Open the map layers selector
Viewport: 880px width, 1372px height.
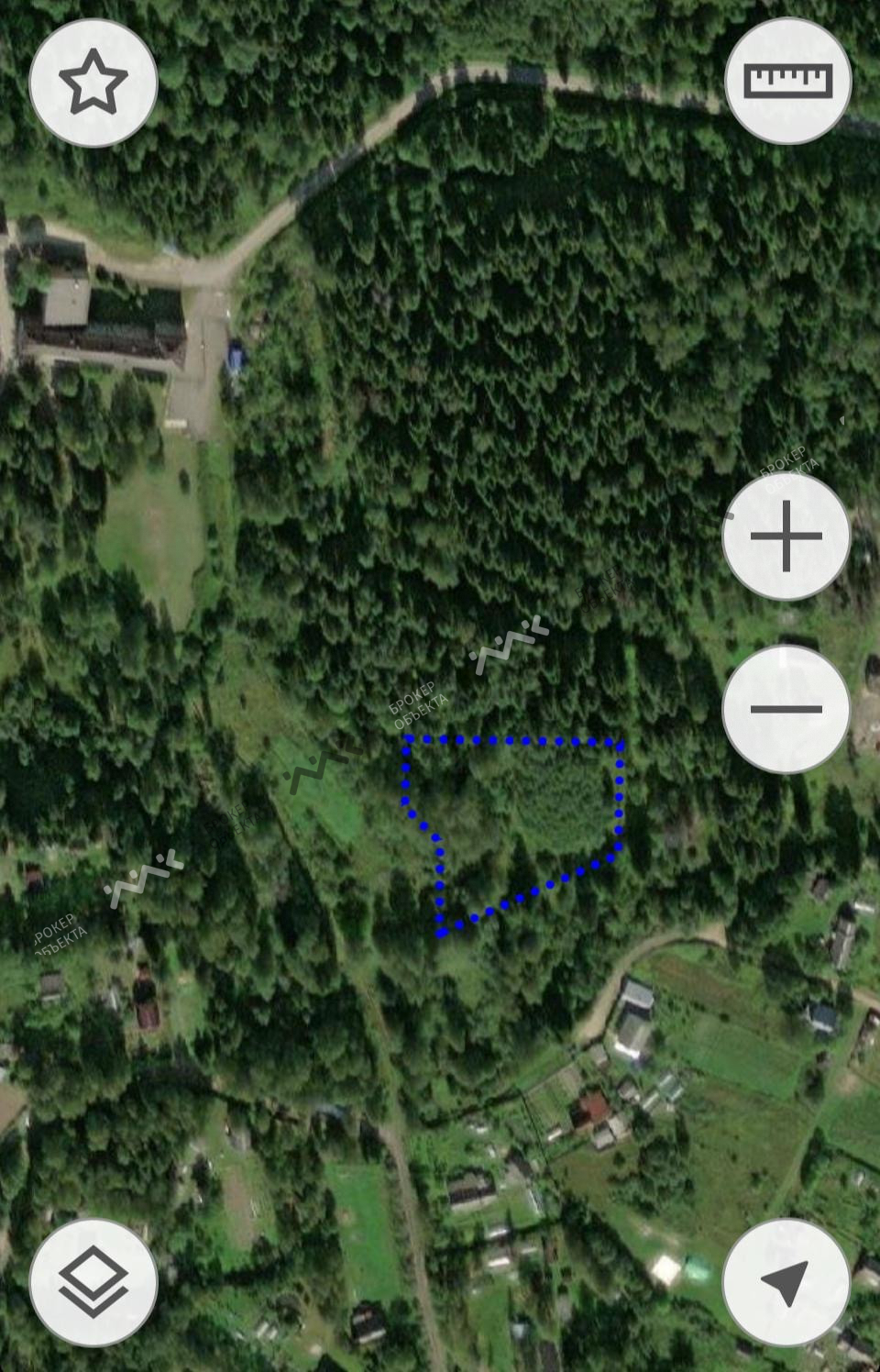93,1281
